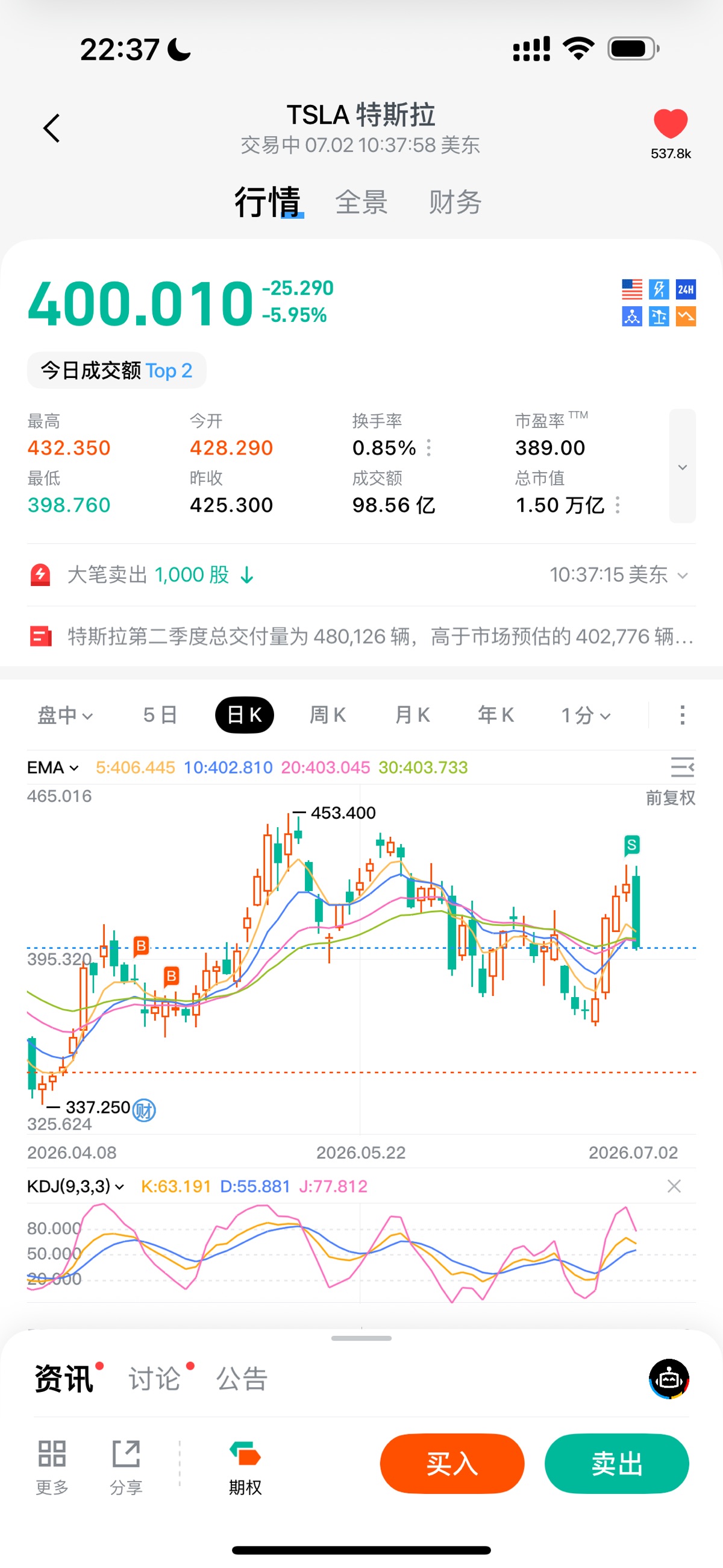Switch to the 财务 tab
Screen dimensions: 723x1568
(x=455, y=201)
